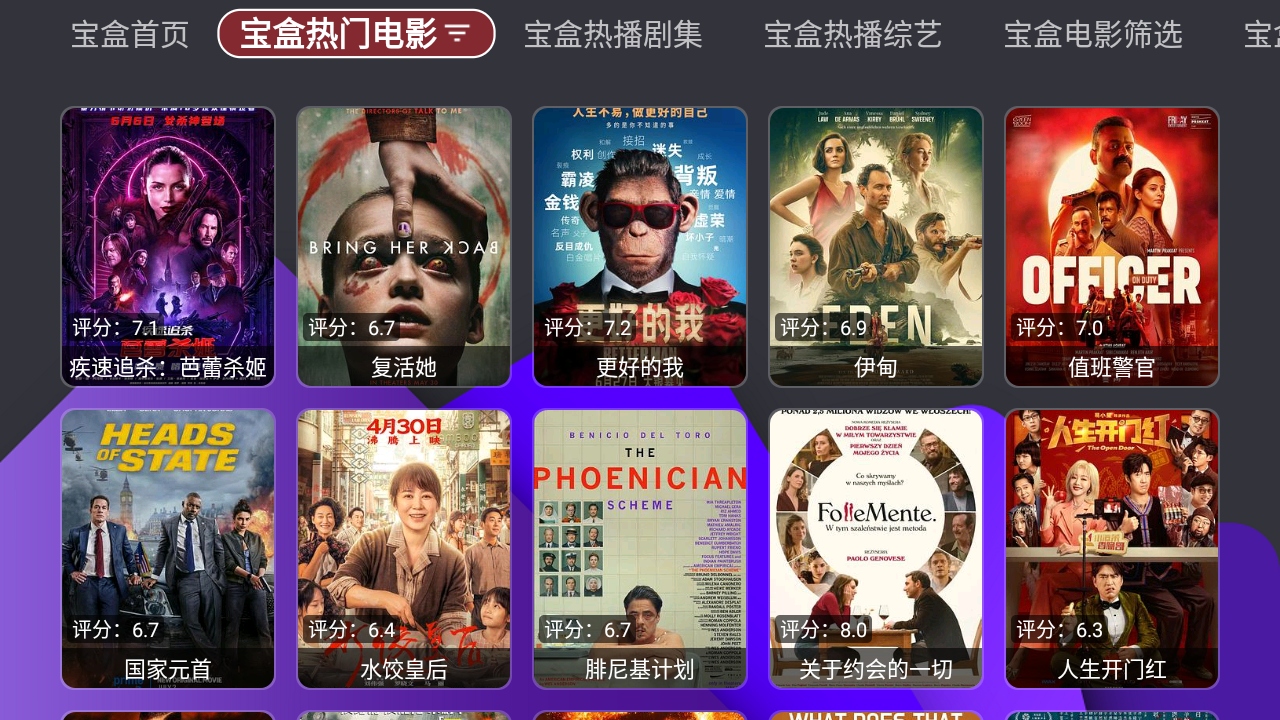The height and width of the screenshot is (720, 1280).
Task: Open filter menu on 宝盒热门电影 tab
Action: click(457, 35)
